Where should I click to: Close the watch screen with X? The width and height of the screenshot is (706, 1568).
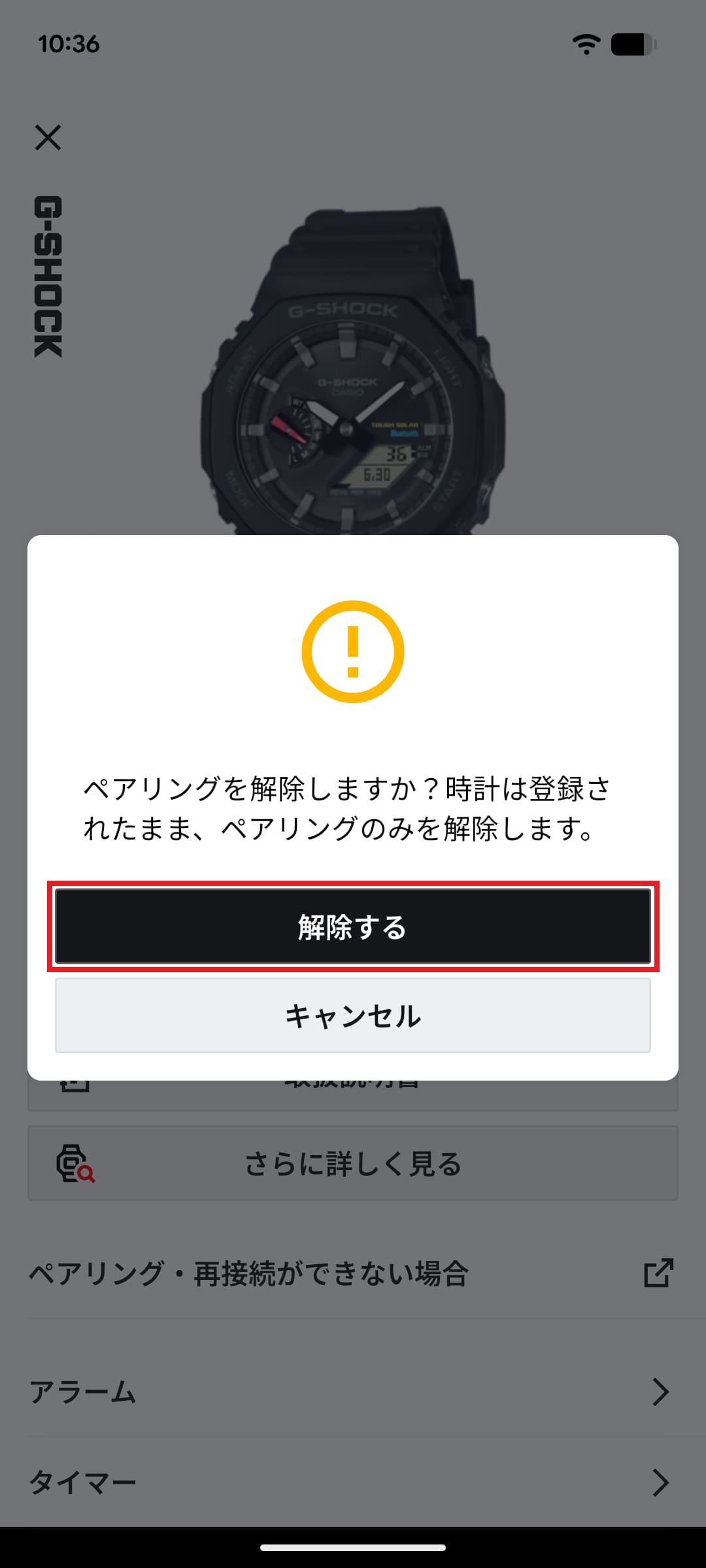click(x=48, y=138)
